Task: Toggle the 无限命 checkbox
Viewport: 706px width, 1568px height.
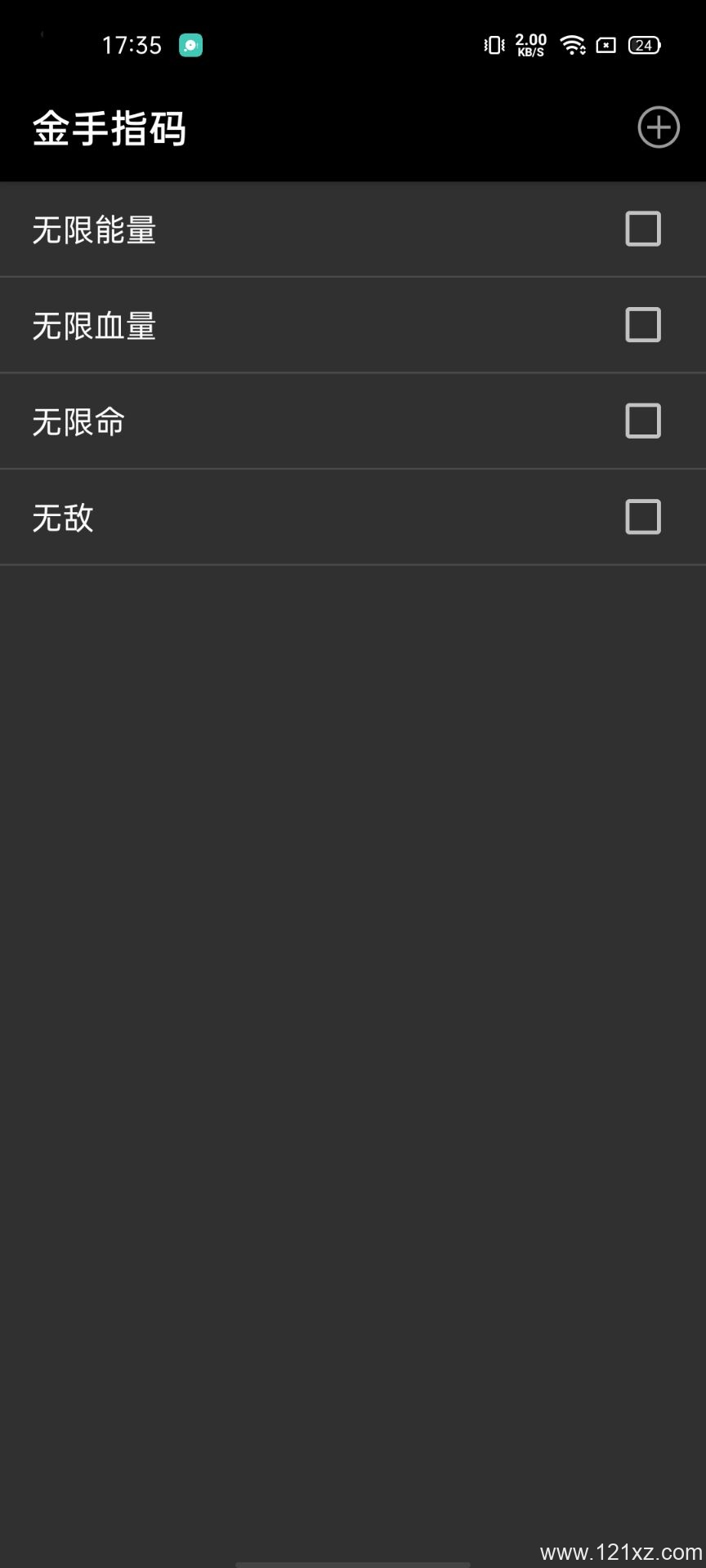Action: click(643, 421)
